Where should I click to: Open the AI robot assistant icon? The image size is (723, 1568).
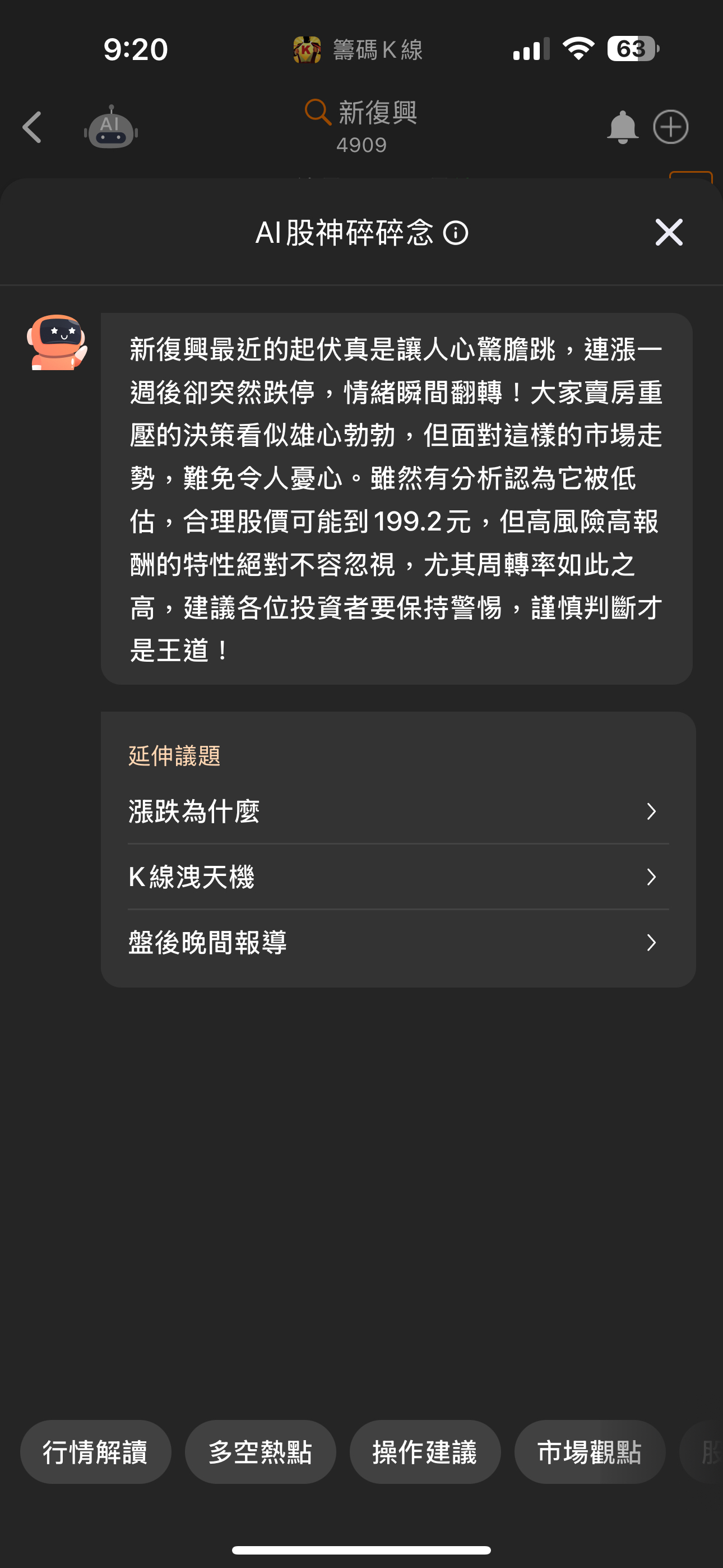(x=111, y=127)
